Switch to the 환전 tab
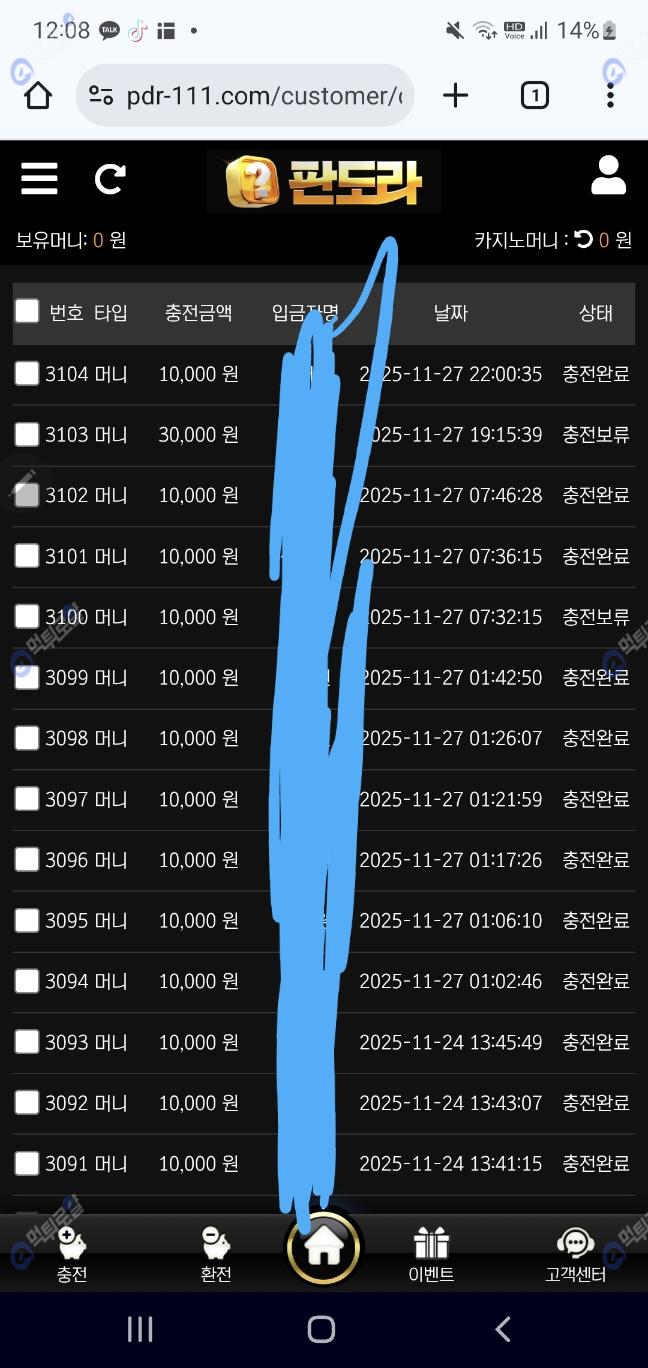The width and height of the screenshot is (648, 1368). (x=216, y=1254)
